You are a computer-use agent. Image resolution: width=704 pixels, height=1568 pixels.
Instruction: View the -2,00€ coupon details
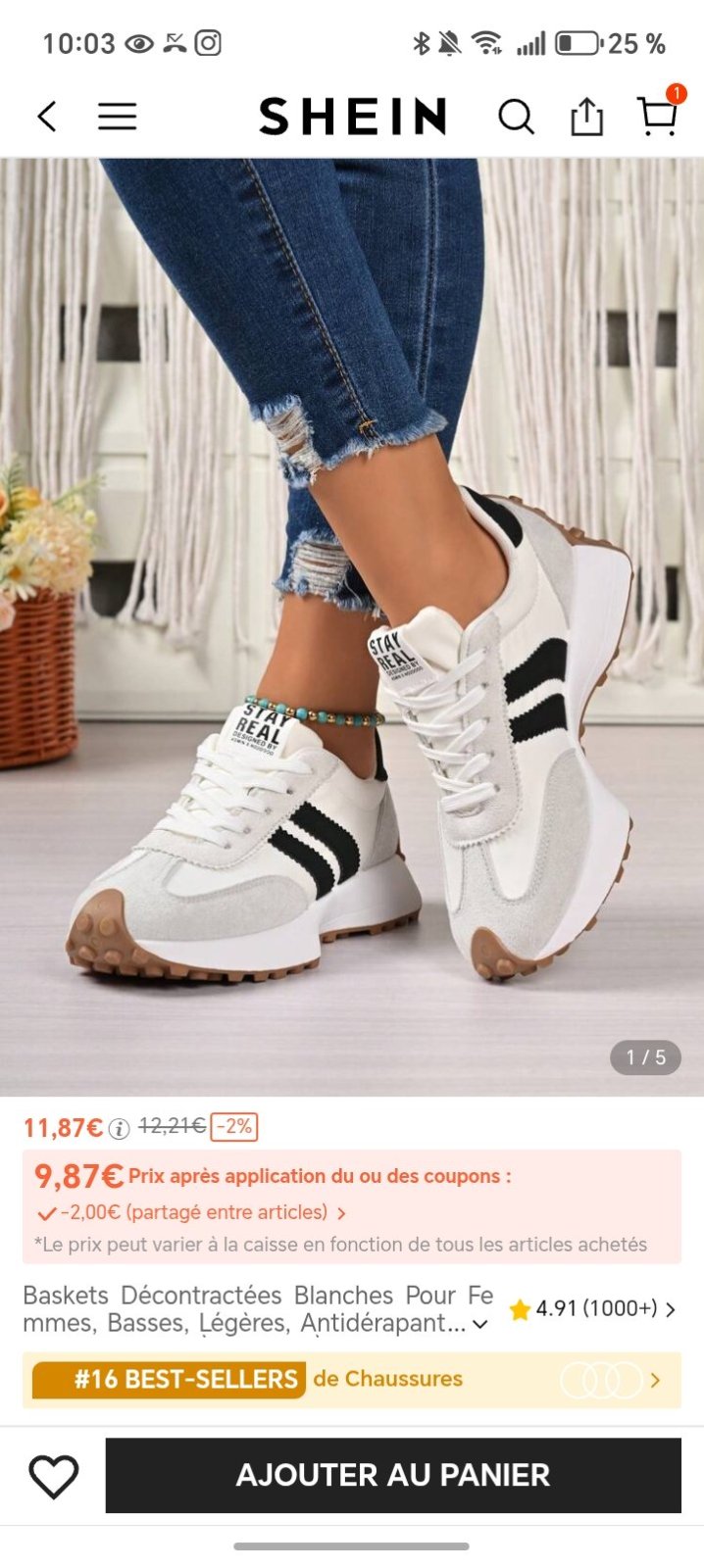[192, 1212]
